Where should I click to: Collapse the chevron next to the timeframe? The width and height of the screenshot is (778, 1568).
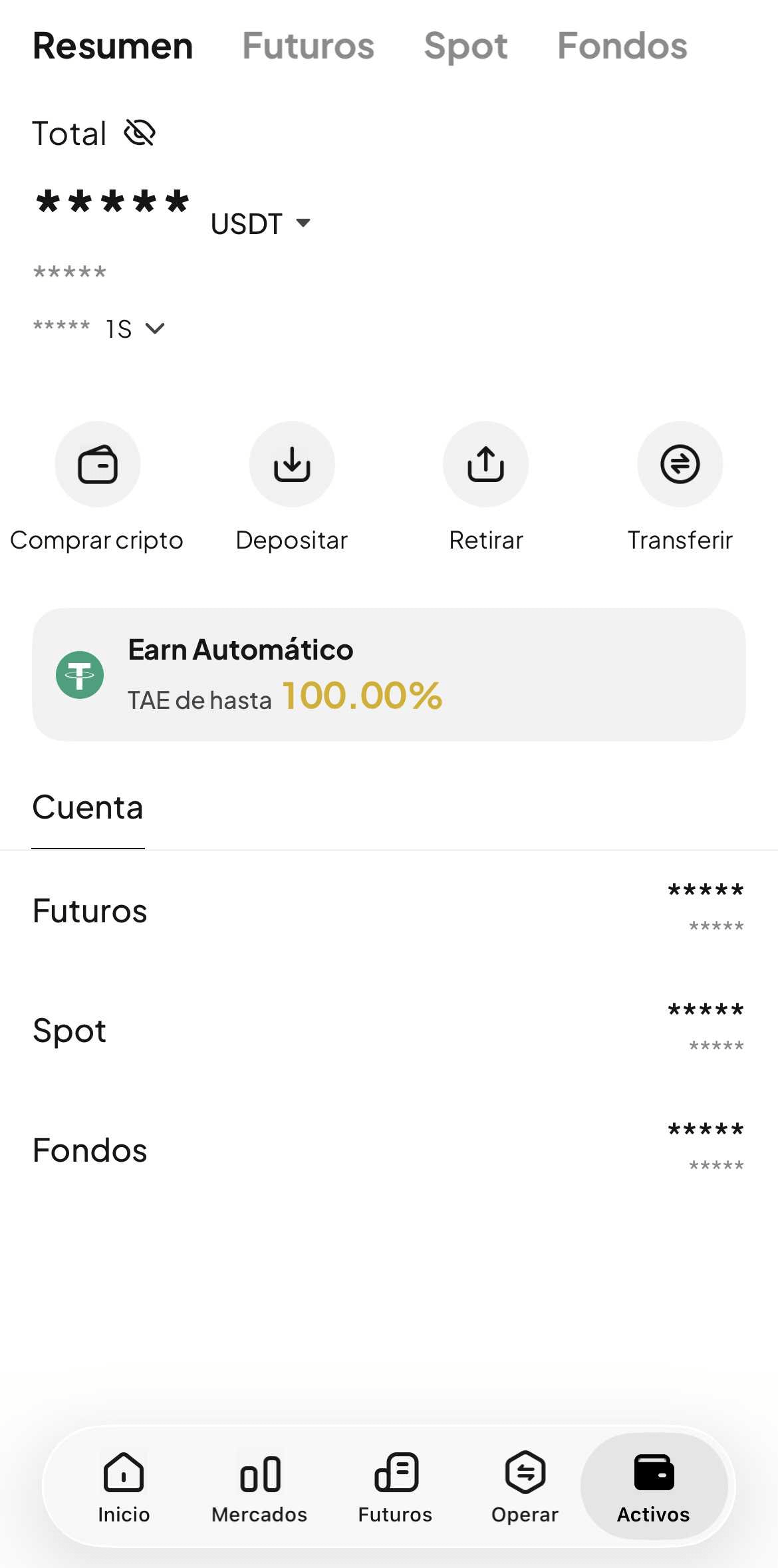pos(156,328)
